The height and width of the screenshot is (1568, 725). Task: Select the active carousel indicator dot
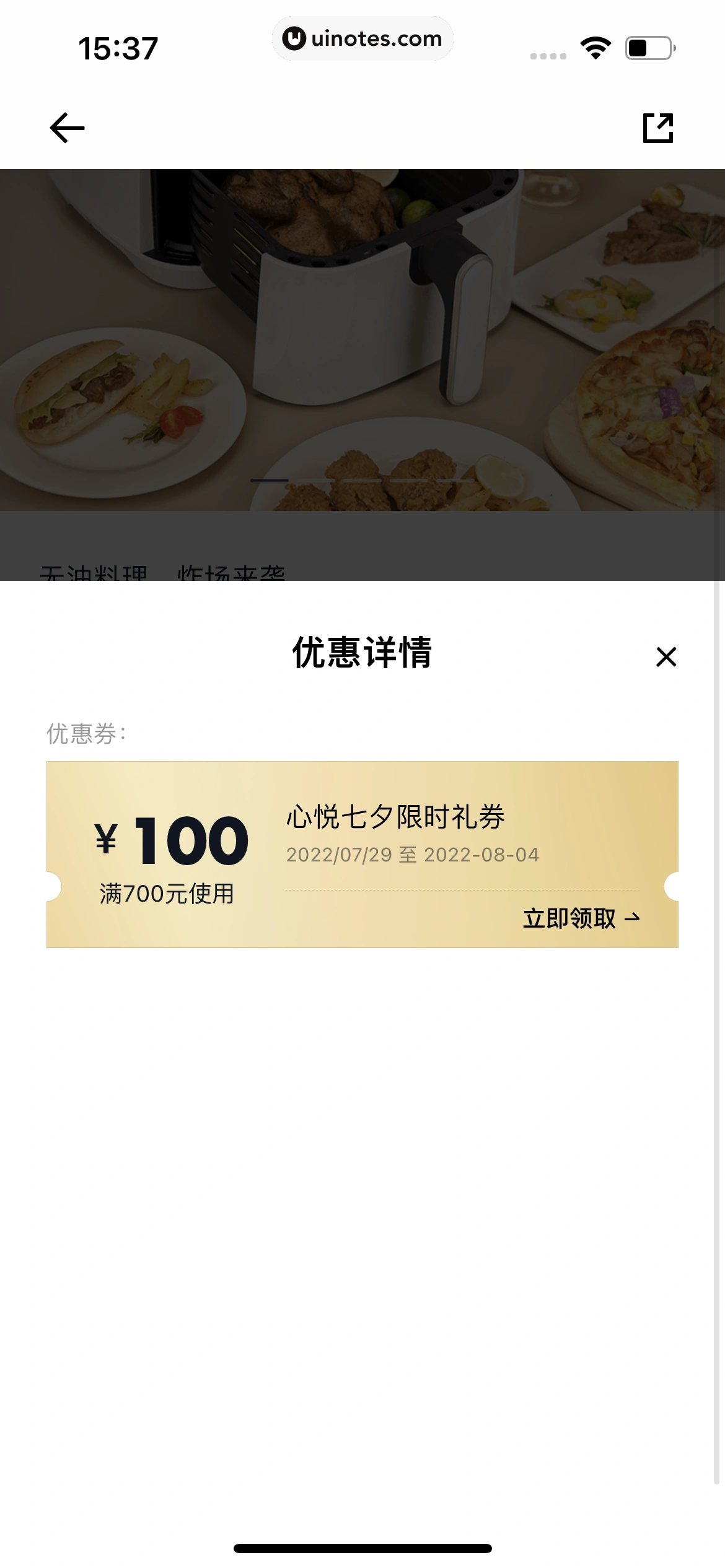(x=268, y=480)
